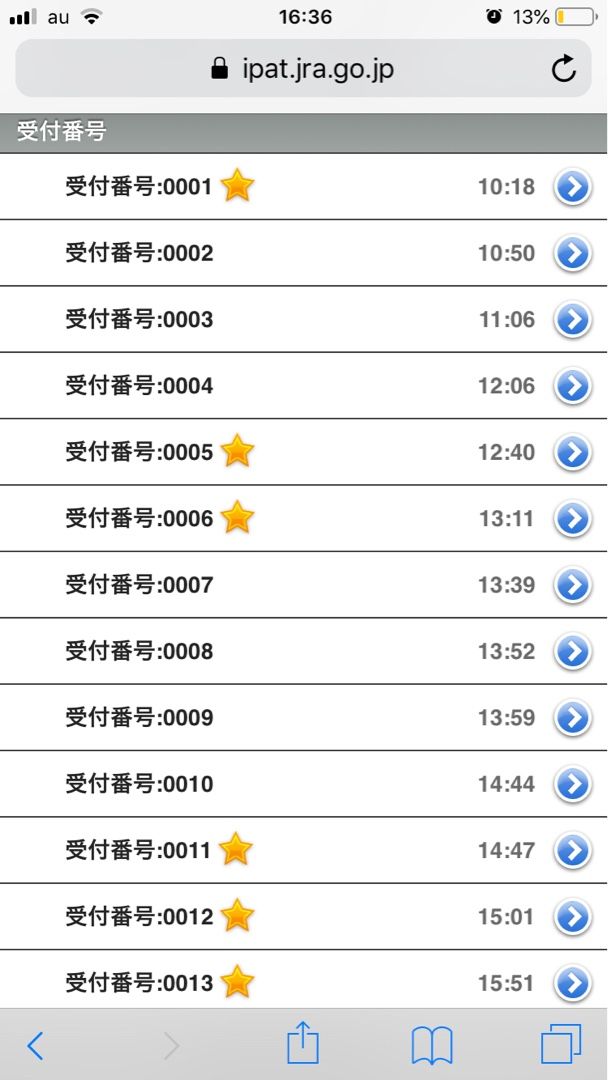Reload the ipat.jra.go.jp page
608x1080 pixels.
tap(564, 69)
